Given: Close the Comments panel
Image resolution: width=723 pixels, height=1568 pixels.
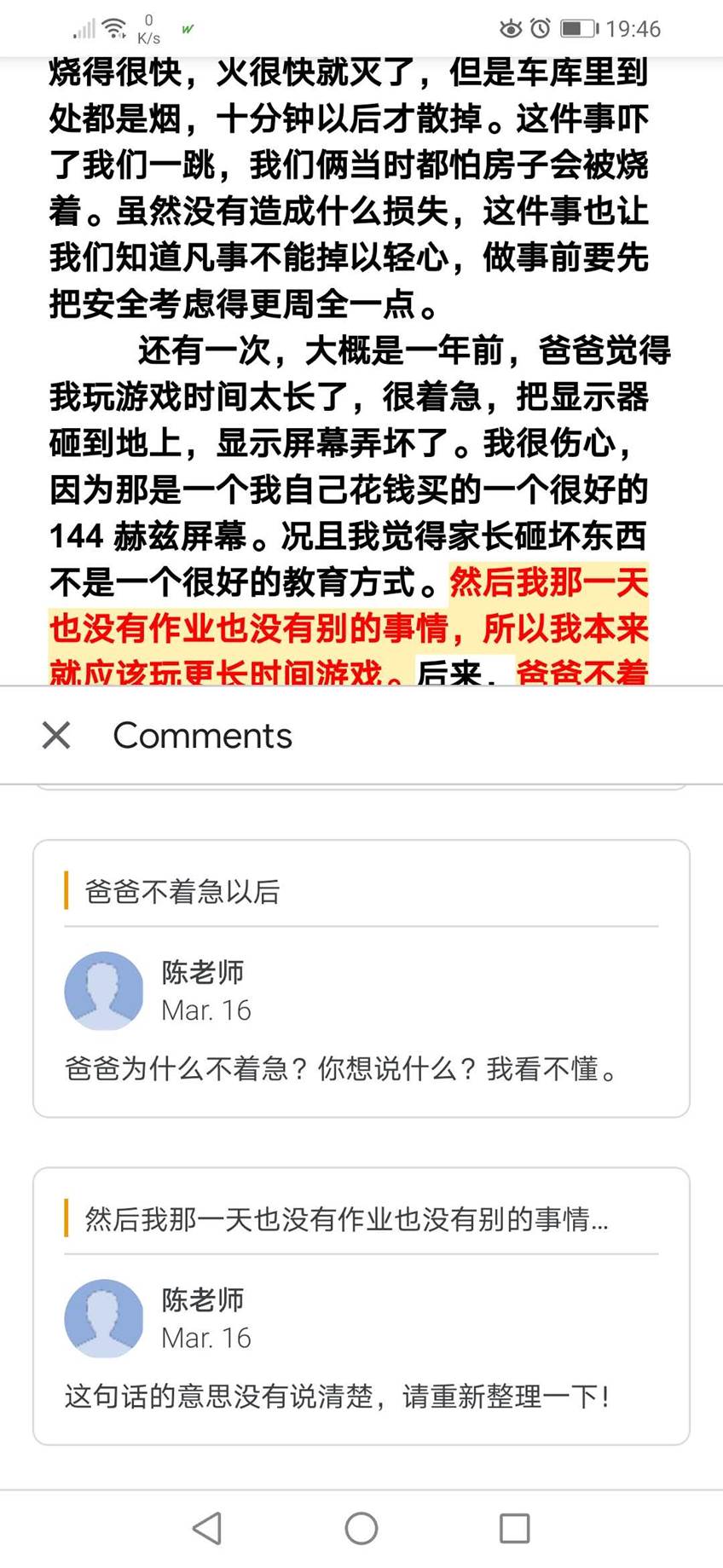Looking at the screenshot, I should 56,735.
